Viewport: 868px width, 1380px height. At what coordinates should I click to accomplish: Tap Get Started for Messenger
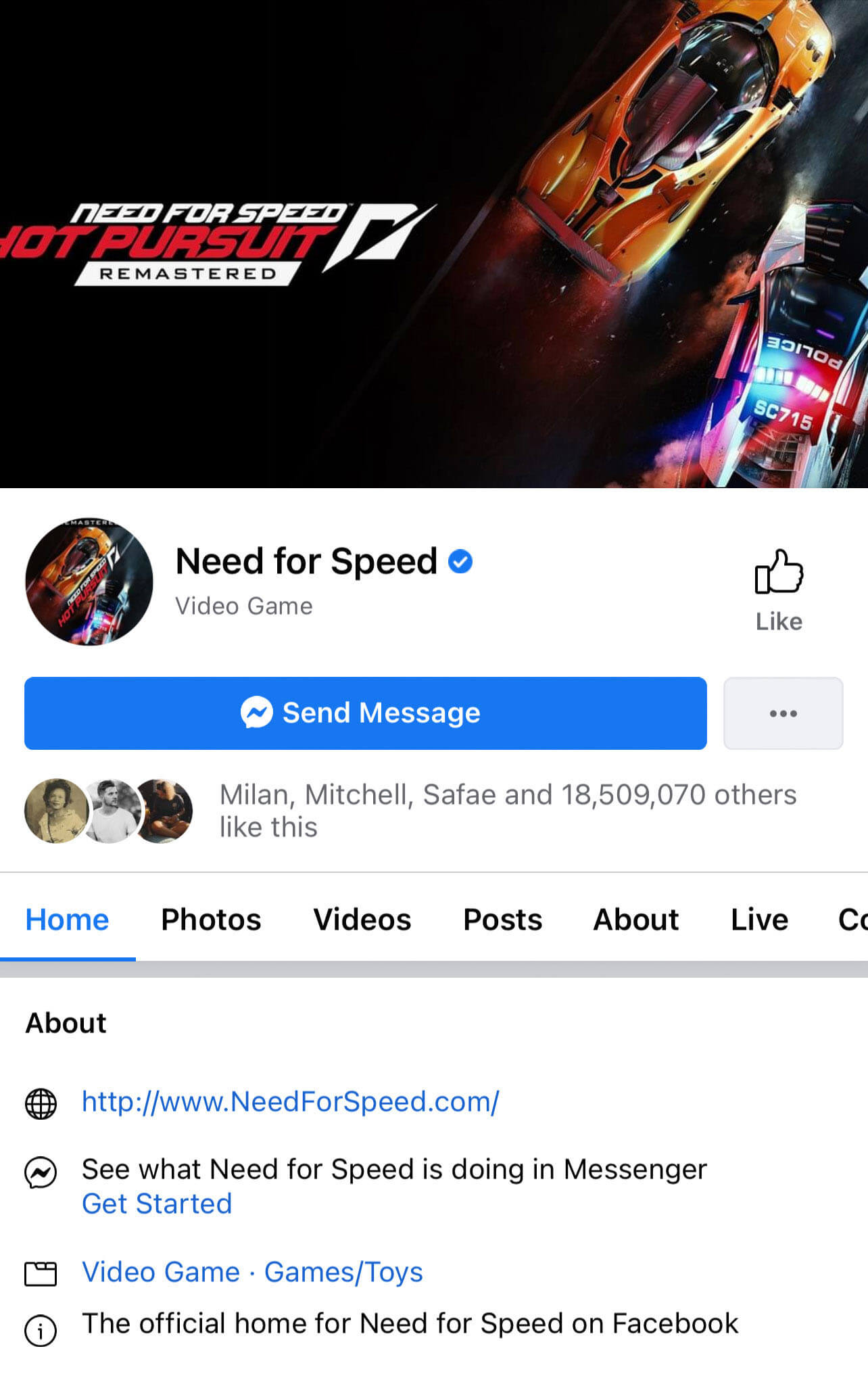[157, 1204]
